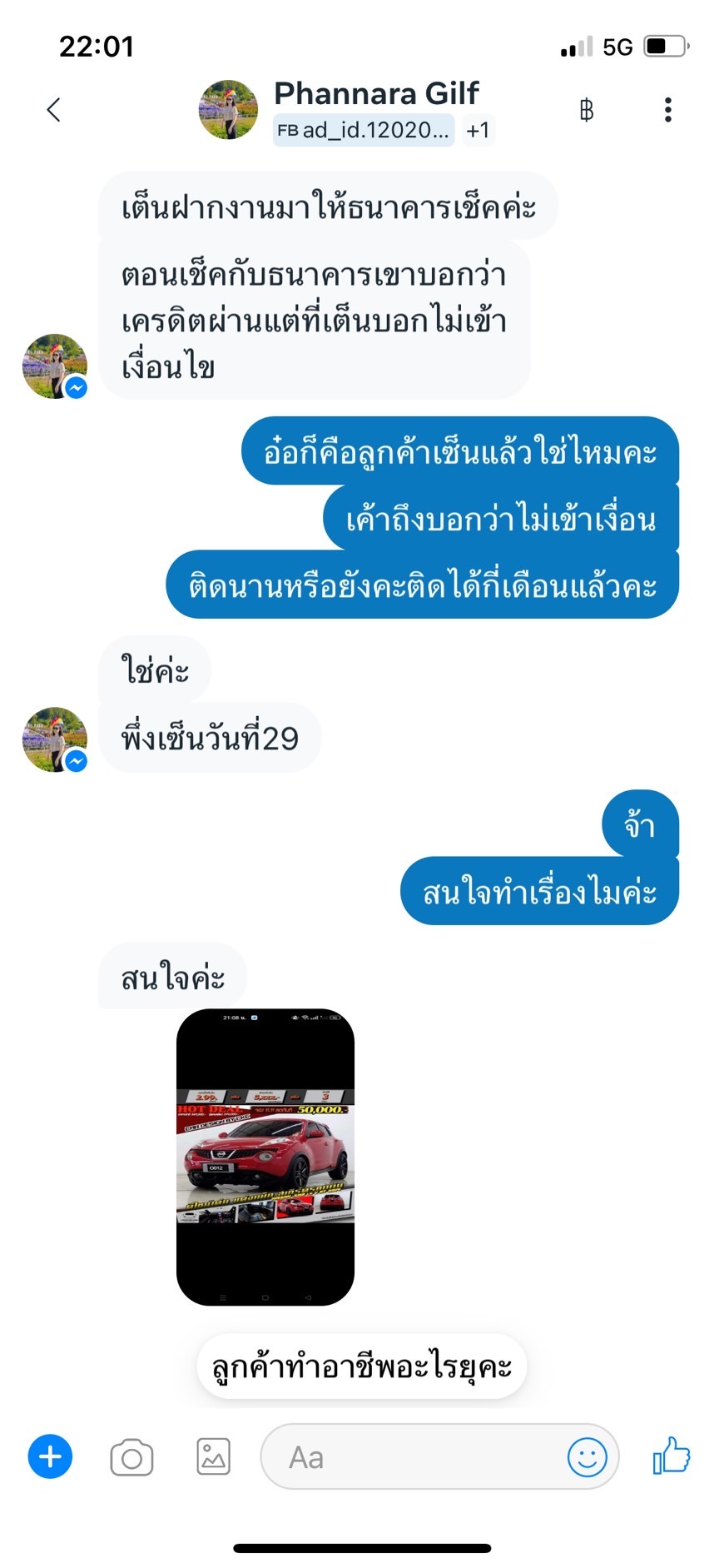Open the blue plus attachments button
Screen dimensions: 724x1568
coord(50,1456)
